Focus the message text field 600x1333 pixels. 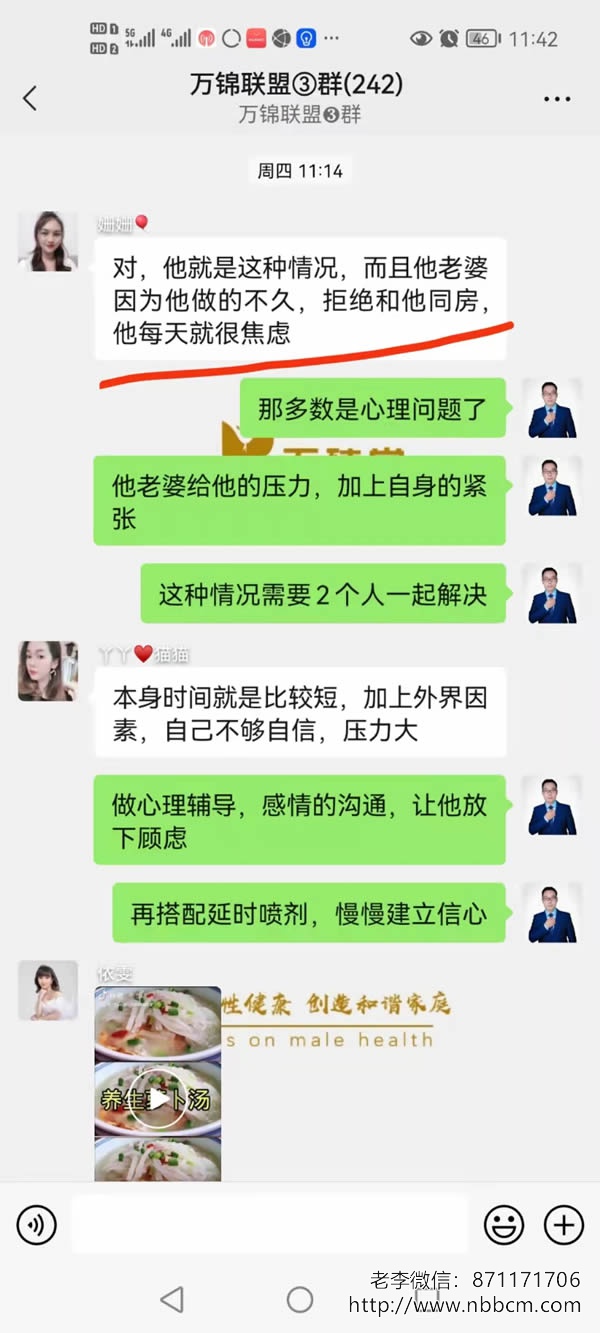coord(270,1224)
